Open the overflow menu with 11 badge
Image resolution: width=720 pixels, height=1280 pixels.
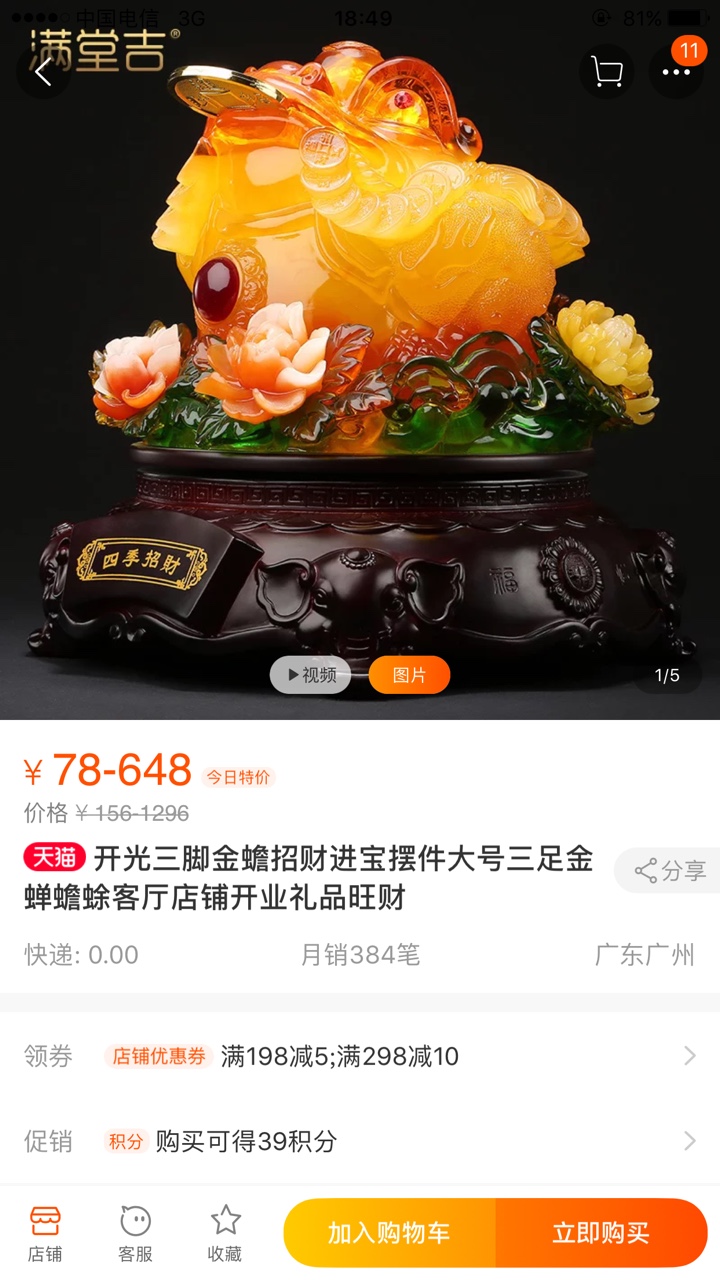[677, 72]
